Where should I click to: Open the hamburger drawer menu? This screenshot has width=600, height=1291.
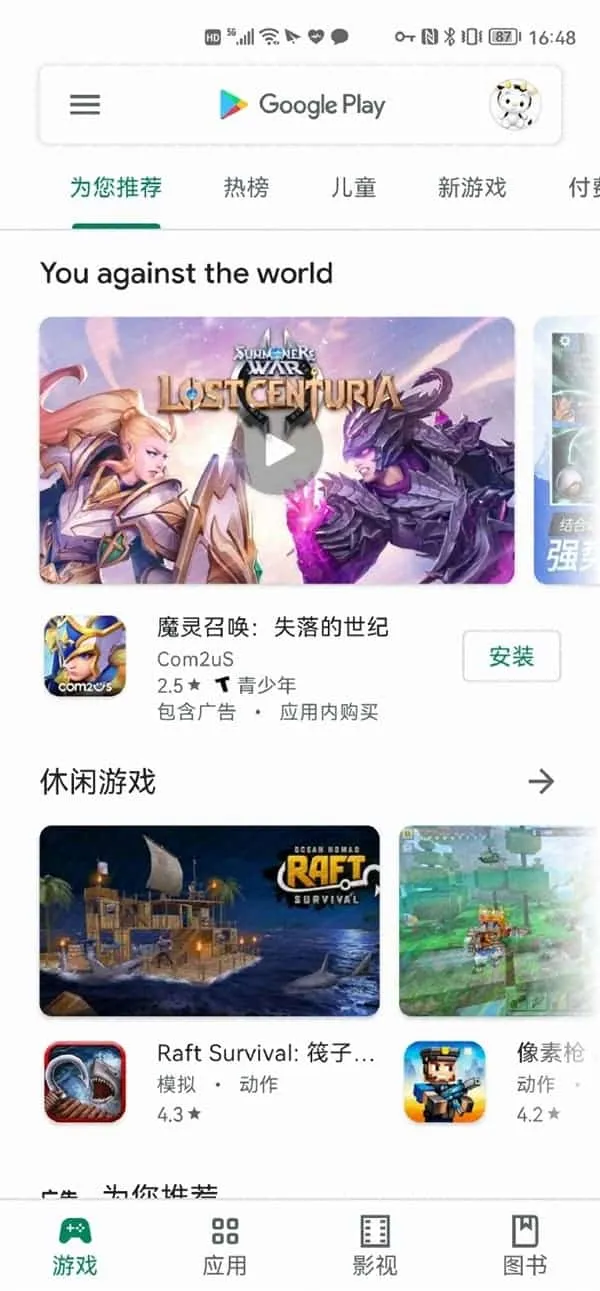pos(85,105)
